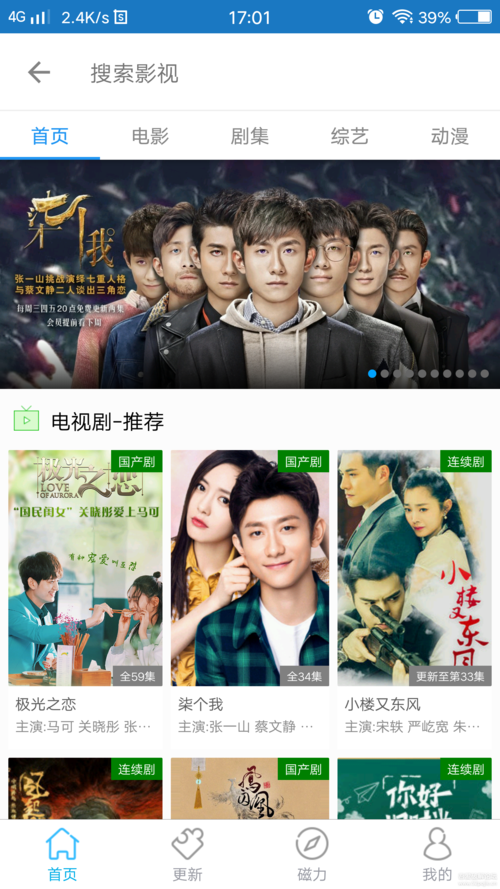
Task: Open the 小楼又东风 drama card
Action: tap(414, 599)
